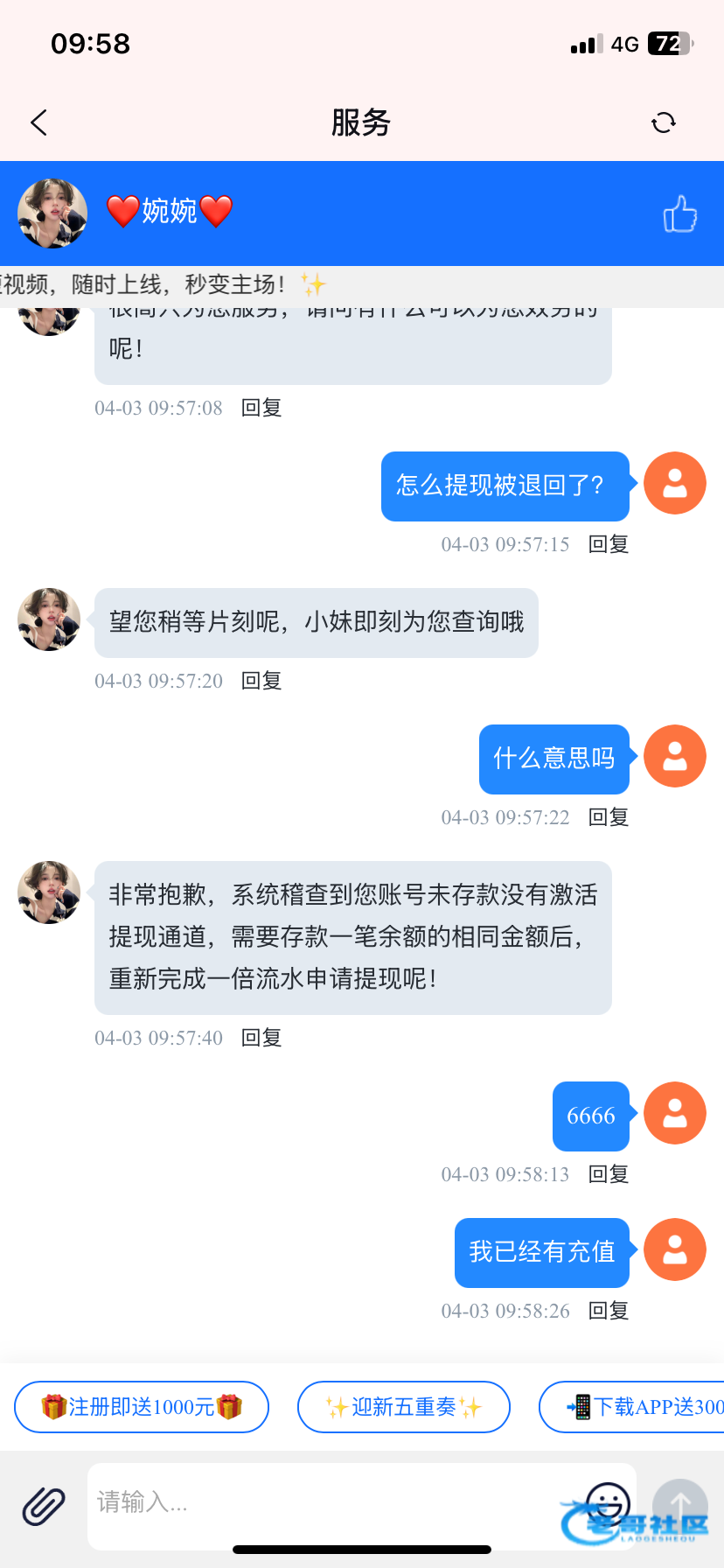724x1568 pixels.
Task: Reply to 望您稍等片刻 message
Action: tap(261, 681)
